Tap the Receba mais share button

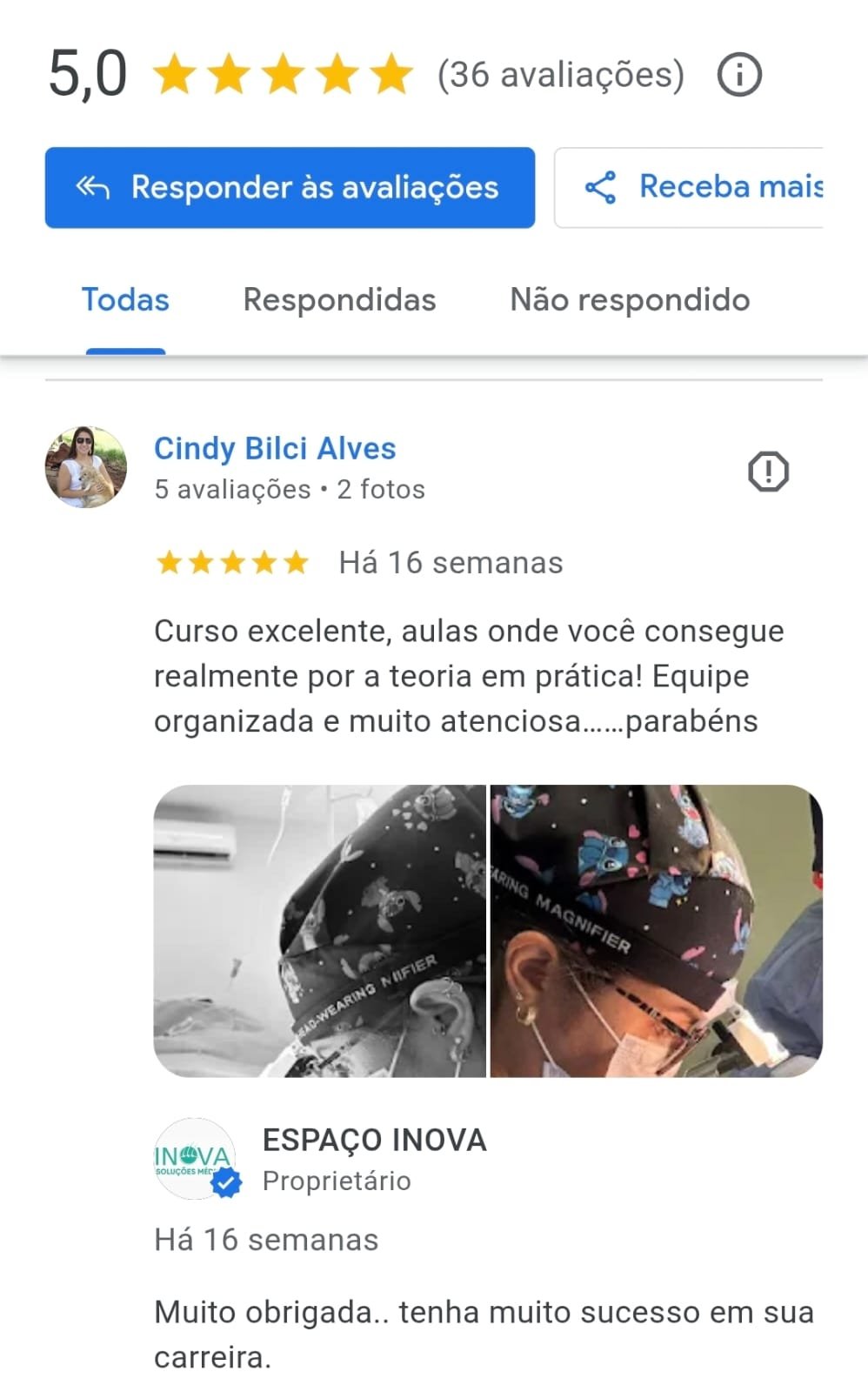pyautogui.click(x=689, y=188)
